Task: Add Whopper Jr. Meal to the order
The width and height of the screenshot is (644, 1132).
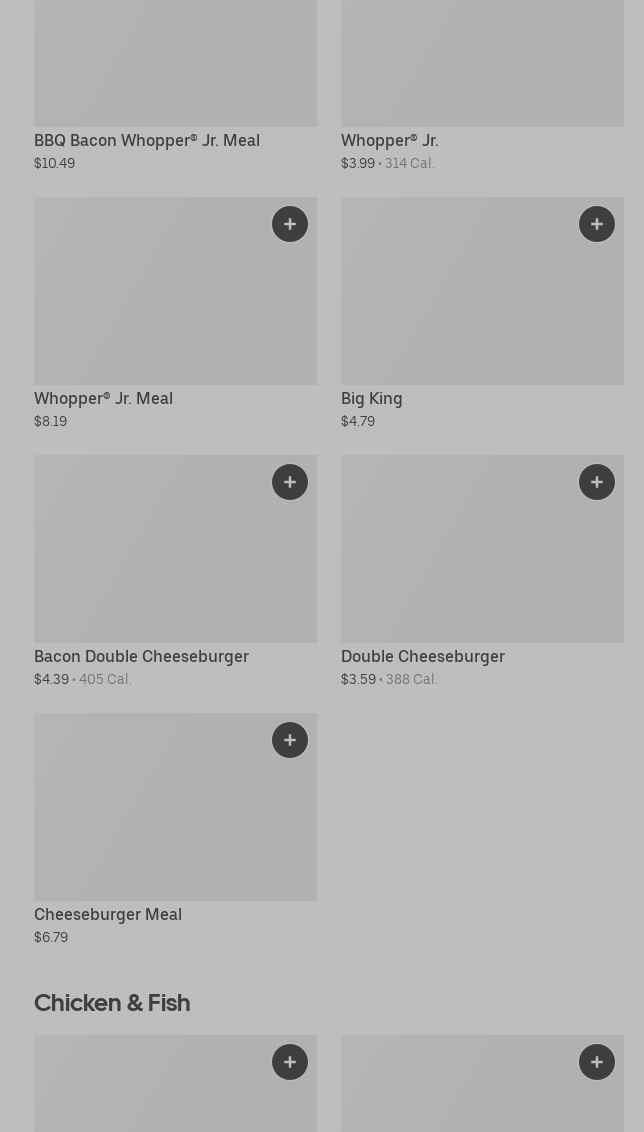Action: coord(290,224)
